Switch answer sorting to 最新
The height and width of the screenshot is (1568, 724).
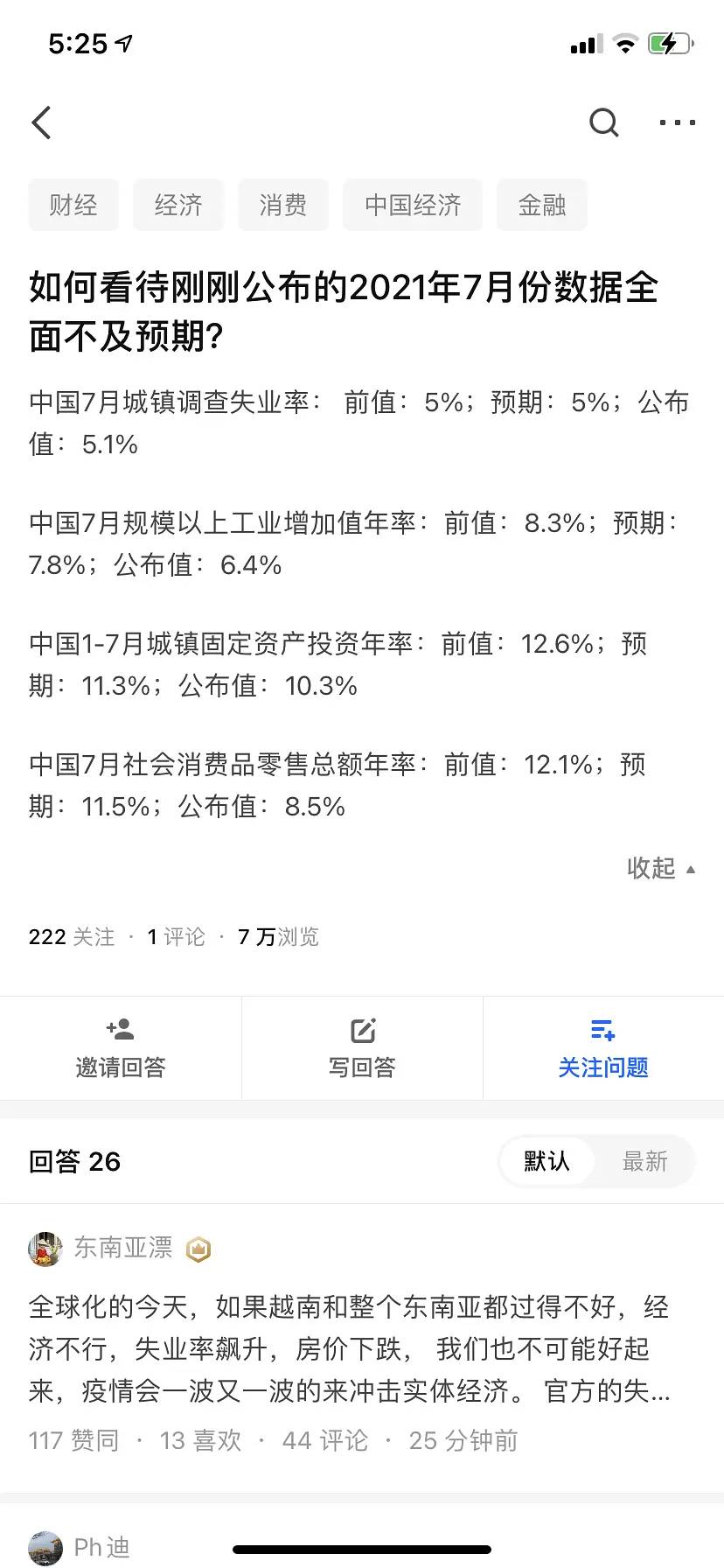644,1161
